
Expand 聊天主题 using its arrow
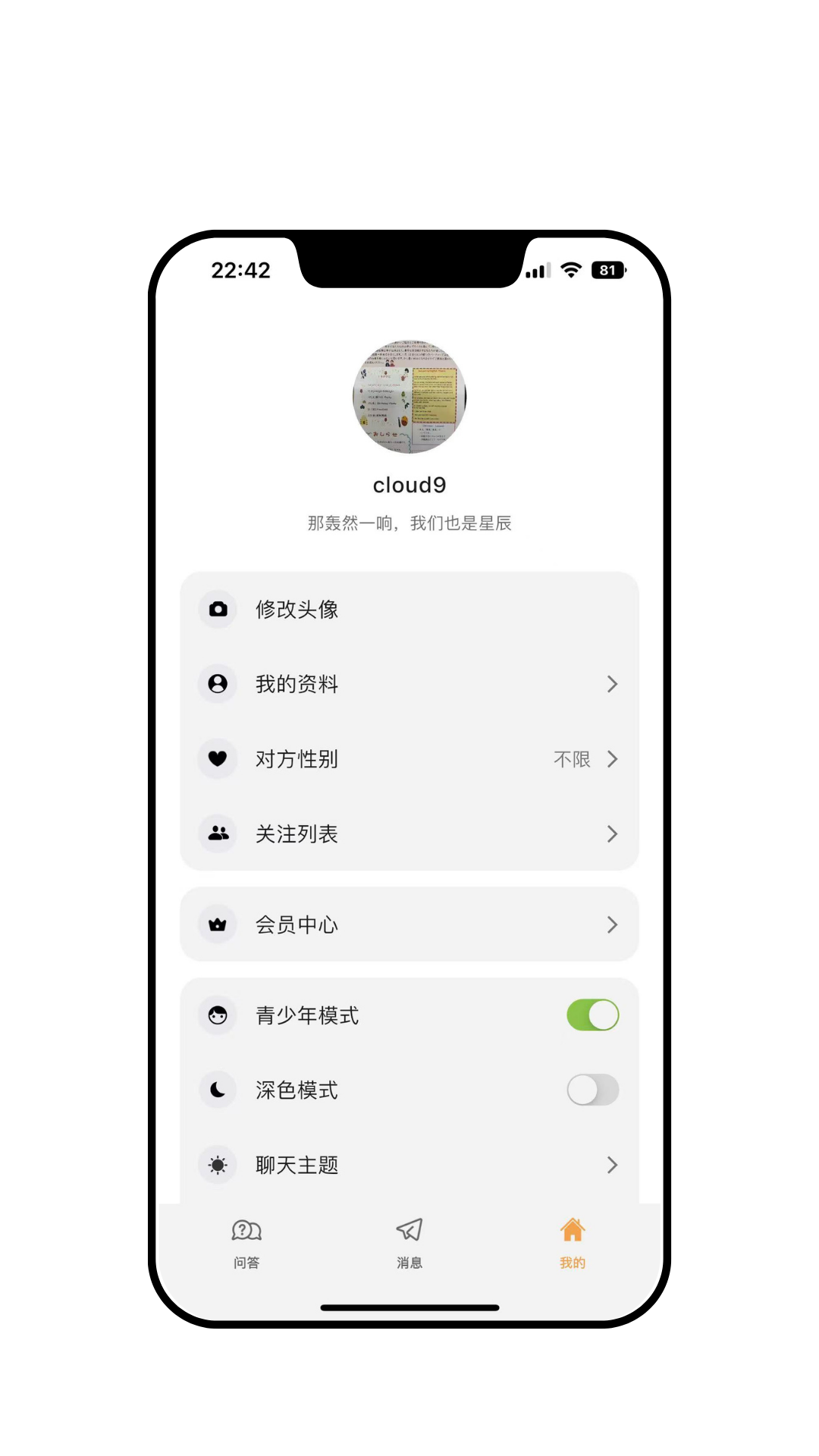point(613,1165)
